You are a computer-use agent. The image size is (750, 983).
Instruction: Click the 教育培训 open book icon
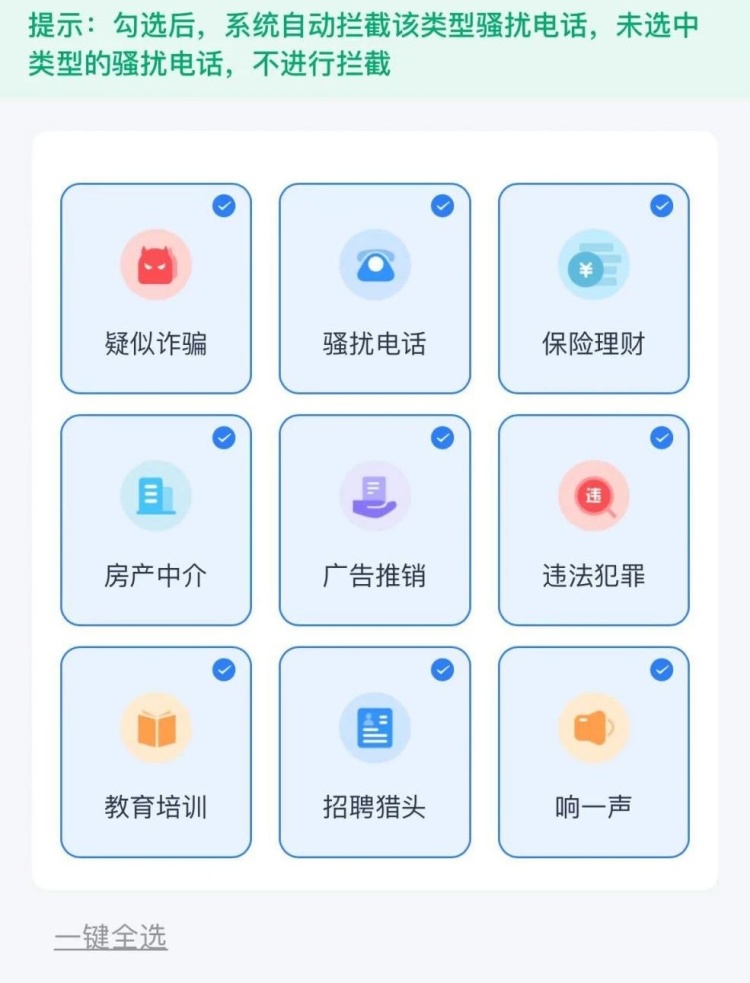[x=155, y=728]
